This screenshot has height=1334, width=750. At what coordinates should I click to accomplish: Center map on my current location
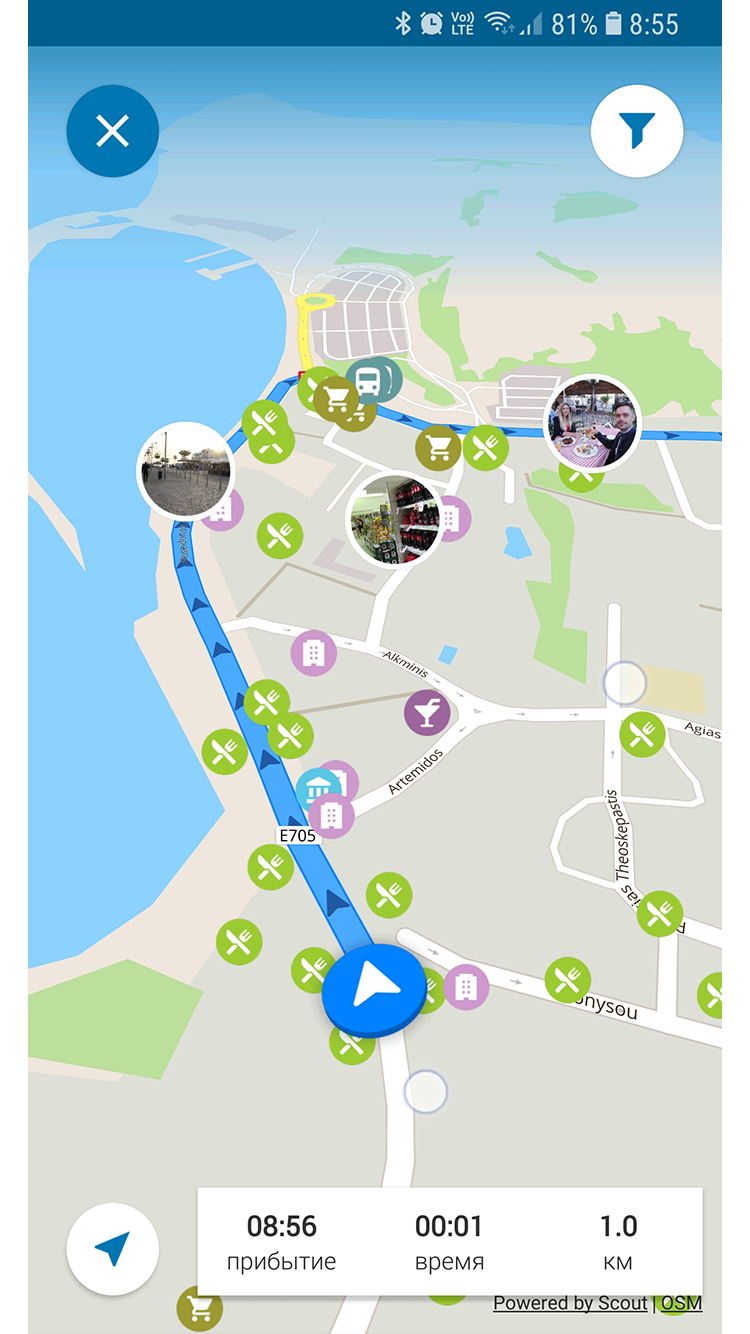click(x=113, y=1249)
